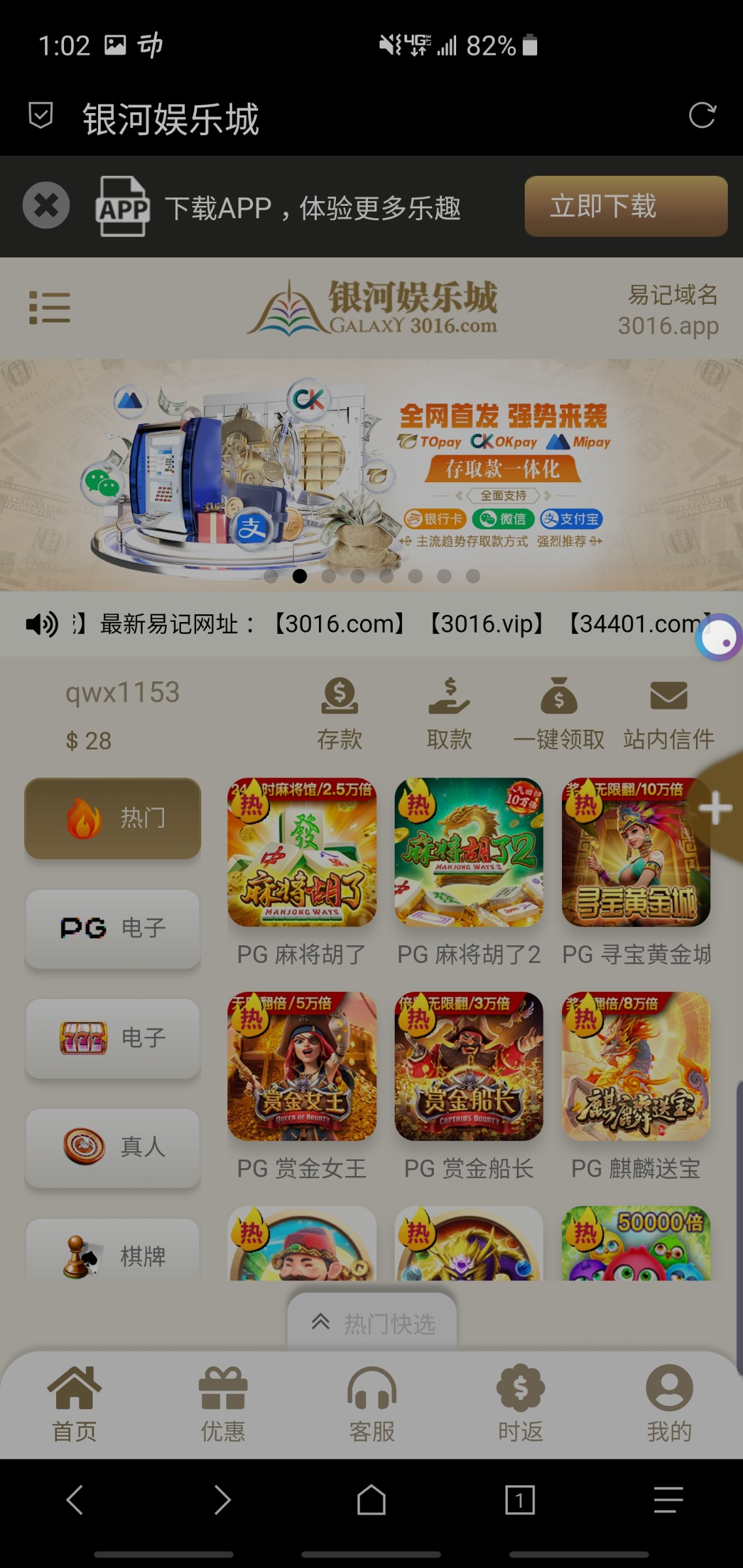The width and height of the screenshot is (743, 1568).
Task: Launch PG 麻将胡了 game
Action: click(x=302, y=853)
